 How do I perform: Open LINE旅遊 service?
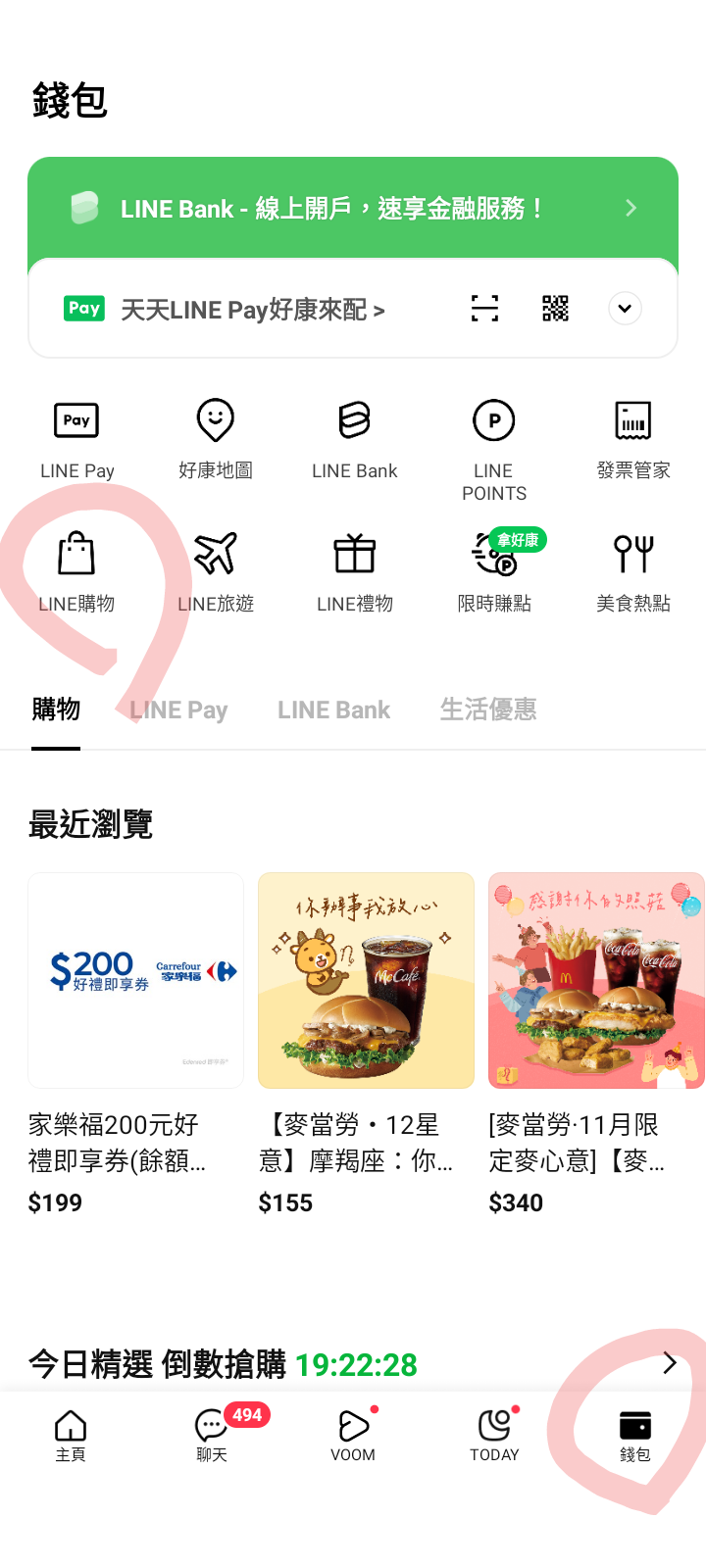coord(216,572)
